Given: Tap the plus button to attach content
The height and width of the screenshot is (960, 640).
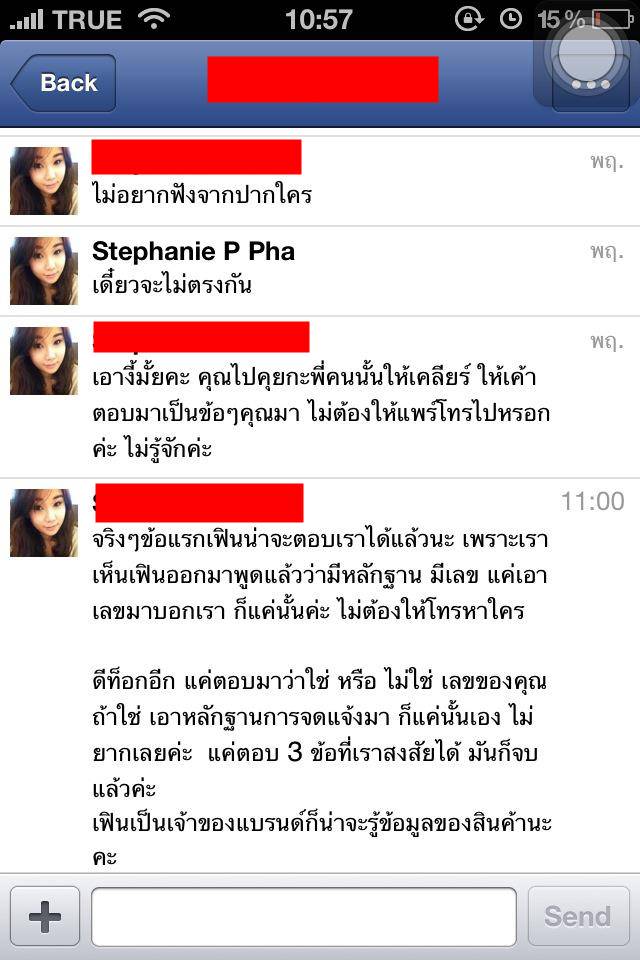Looking at the screenshot, I should (45, 915).
